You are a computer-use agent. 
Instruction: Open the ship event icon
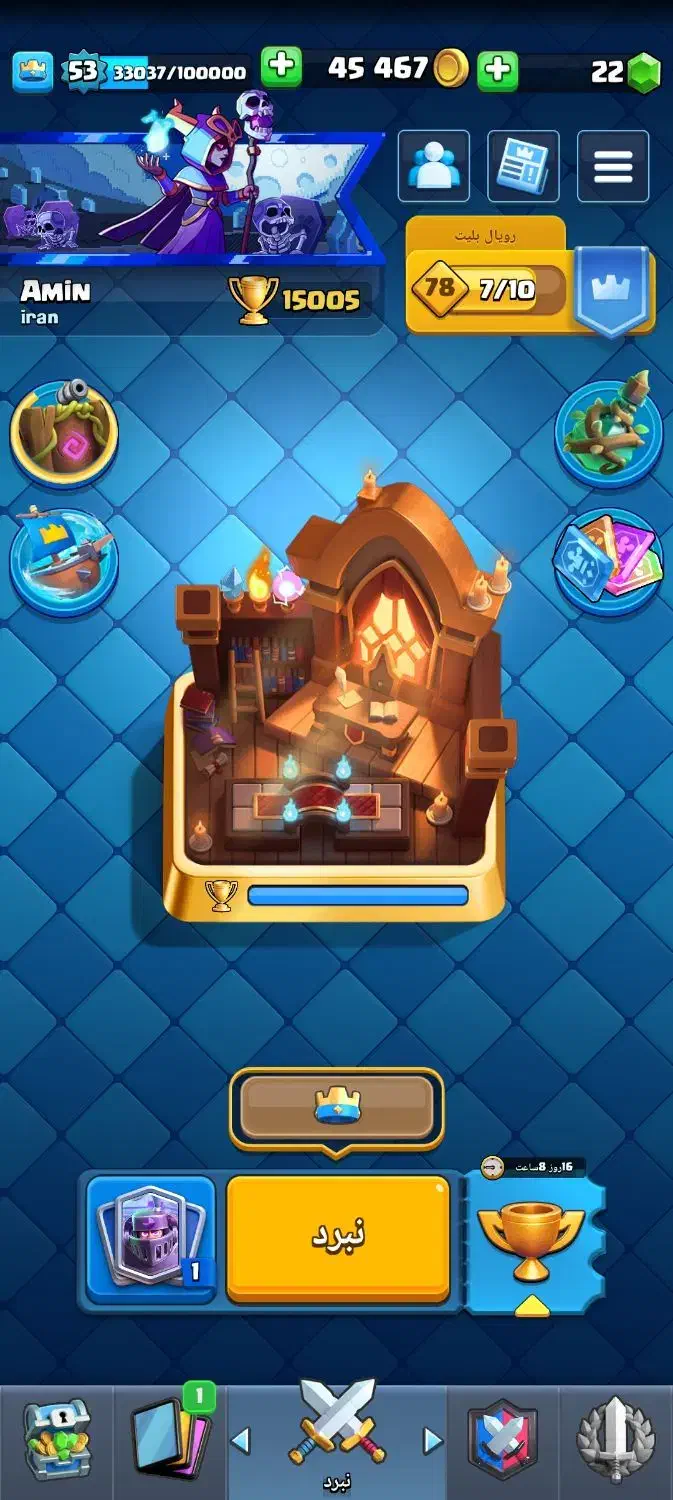64,559
